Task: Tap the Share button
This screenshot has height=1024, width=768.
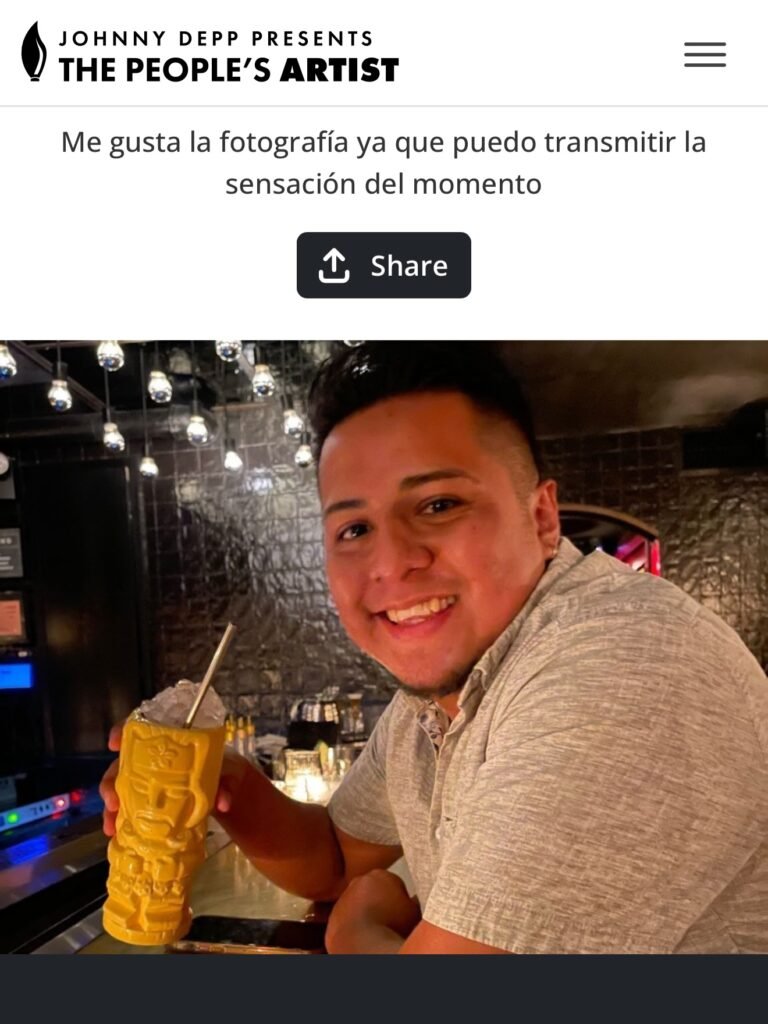Action: [384, 265]
